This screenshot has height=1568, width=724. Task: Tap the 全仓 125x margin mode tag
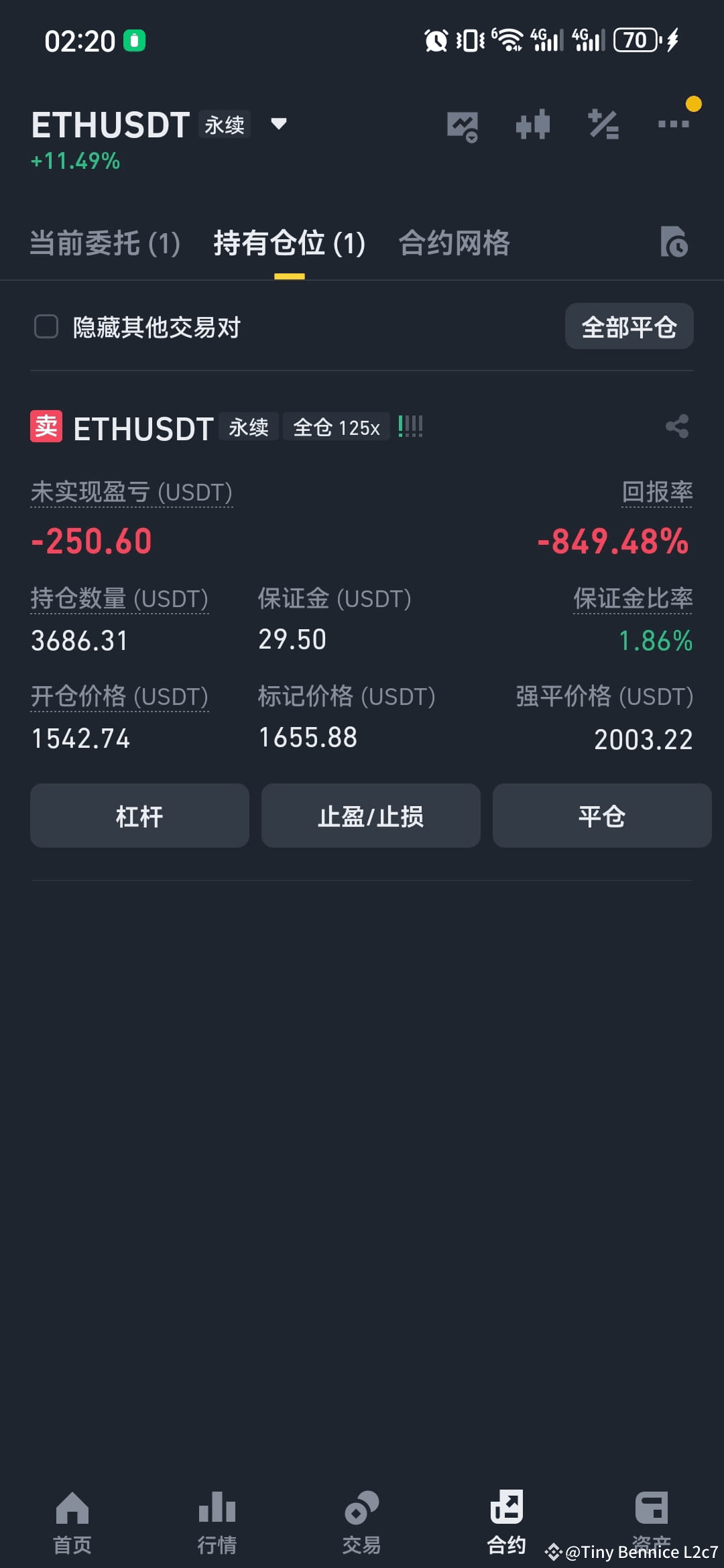(336, 428)
